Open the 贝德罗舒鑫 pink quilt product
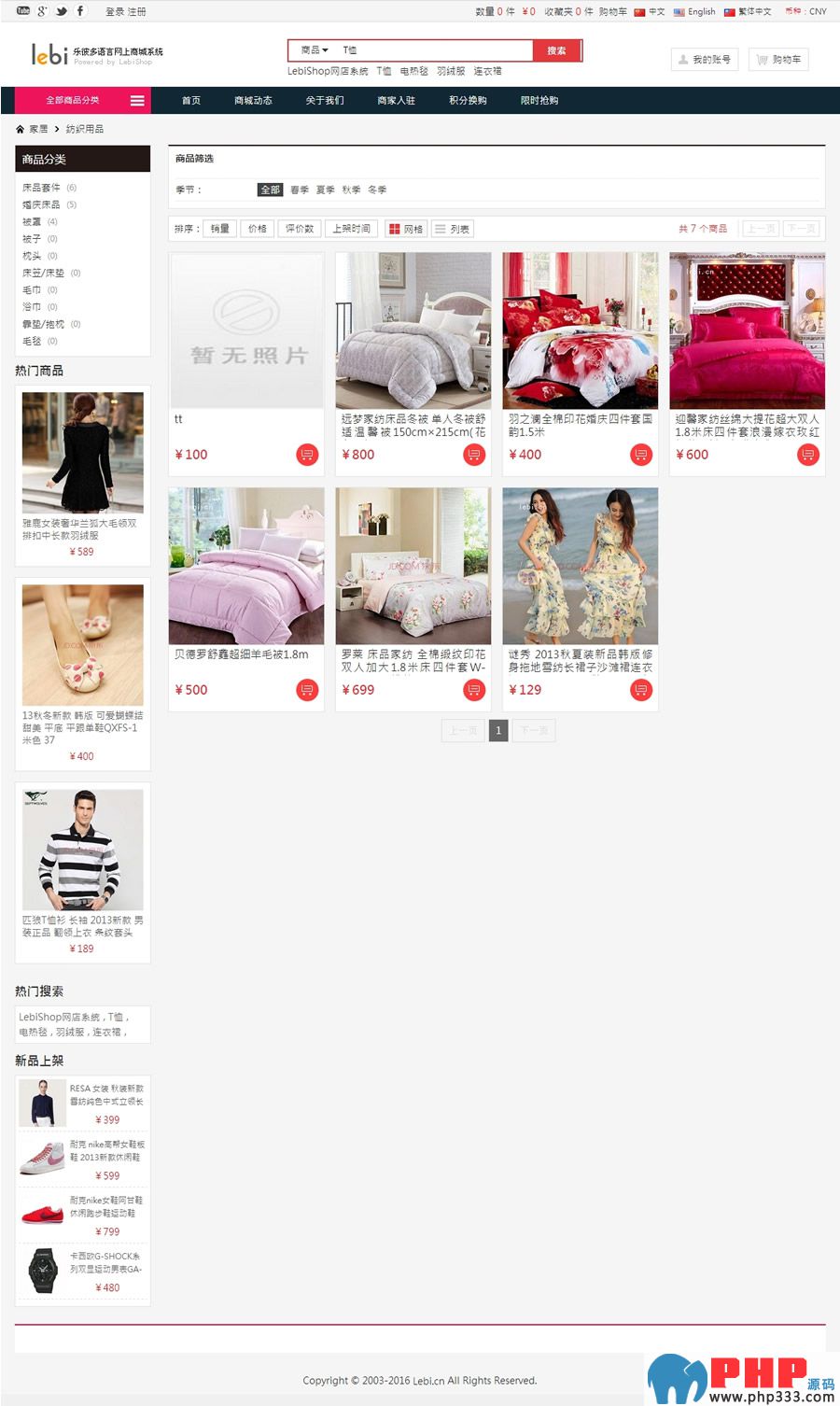Viewport: 840px width, 1406px height. [x=246, y=566]
